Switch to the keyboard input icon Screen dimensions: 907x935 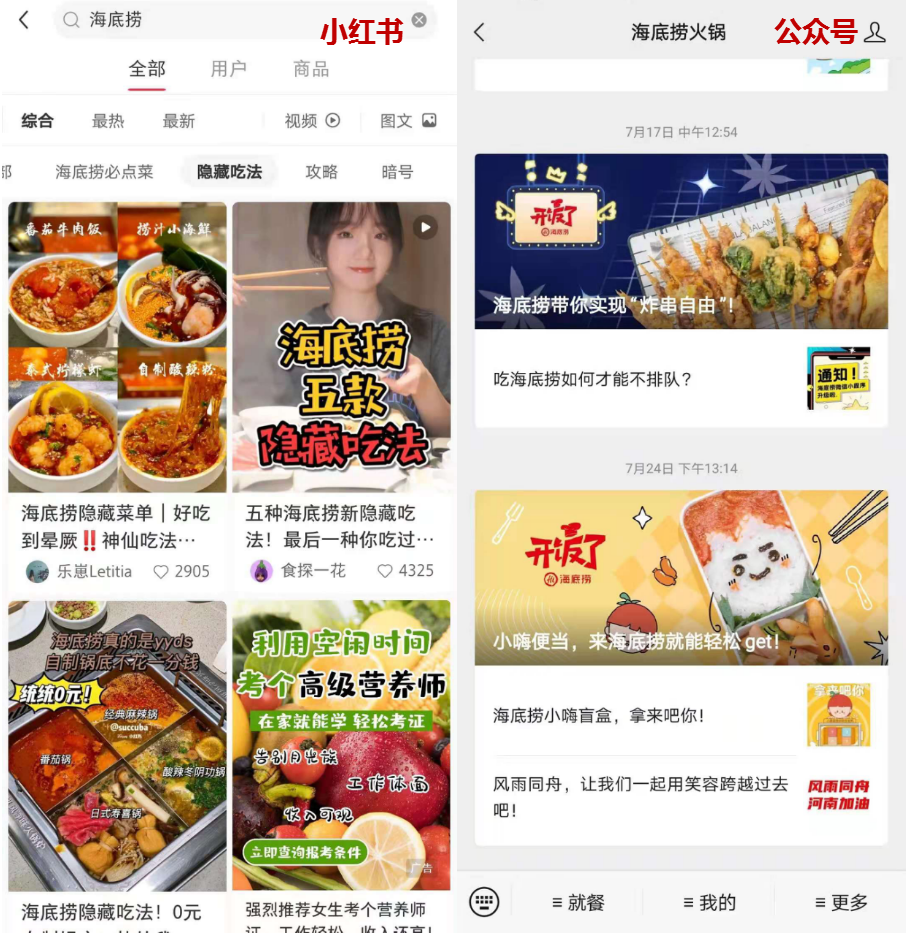point(484,903)
